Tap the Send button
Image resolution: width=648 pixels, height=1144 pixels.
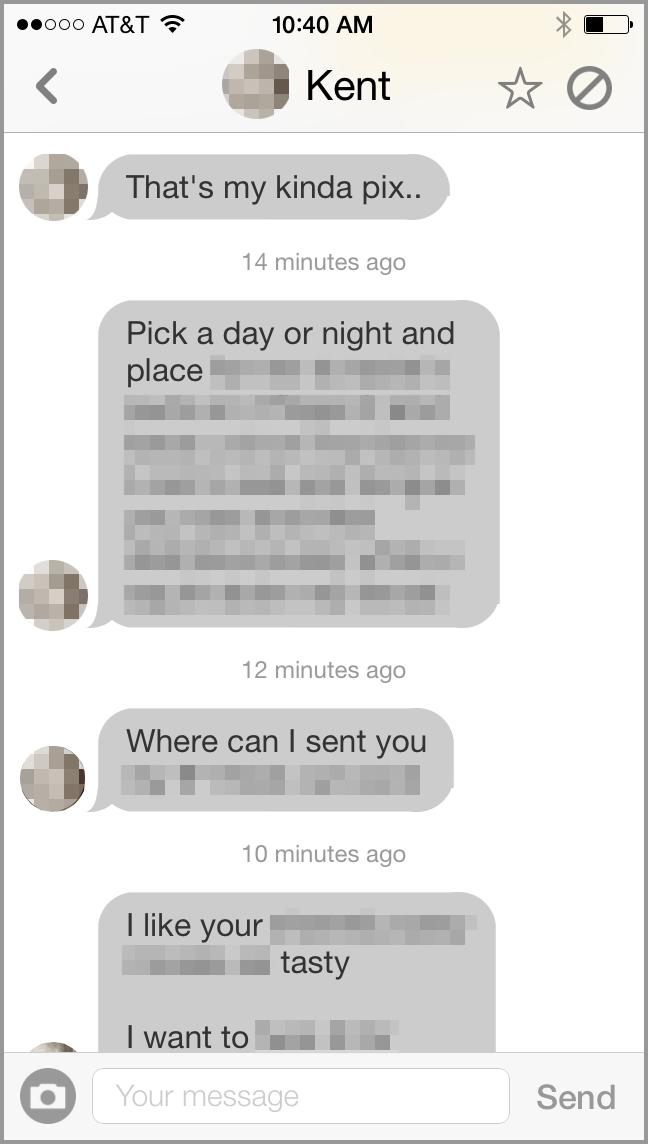pyautogui.click(x=575, y=1097)
